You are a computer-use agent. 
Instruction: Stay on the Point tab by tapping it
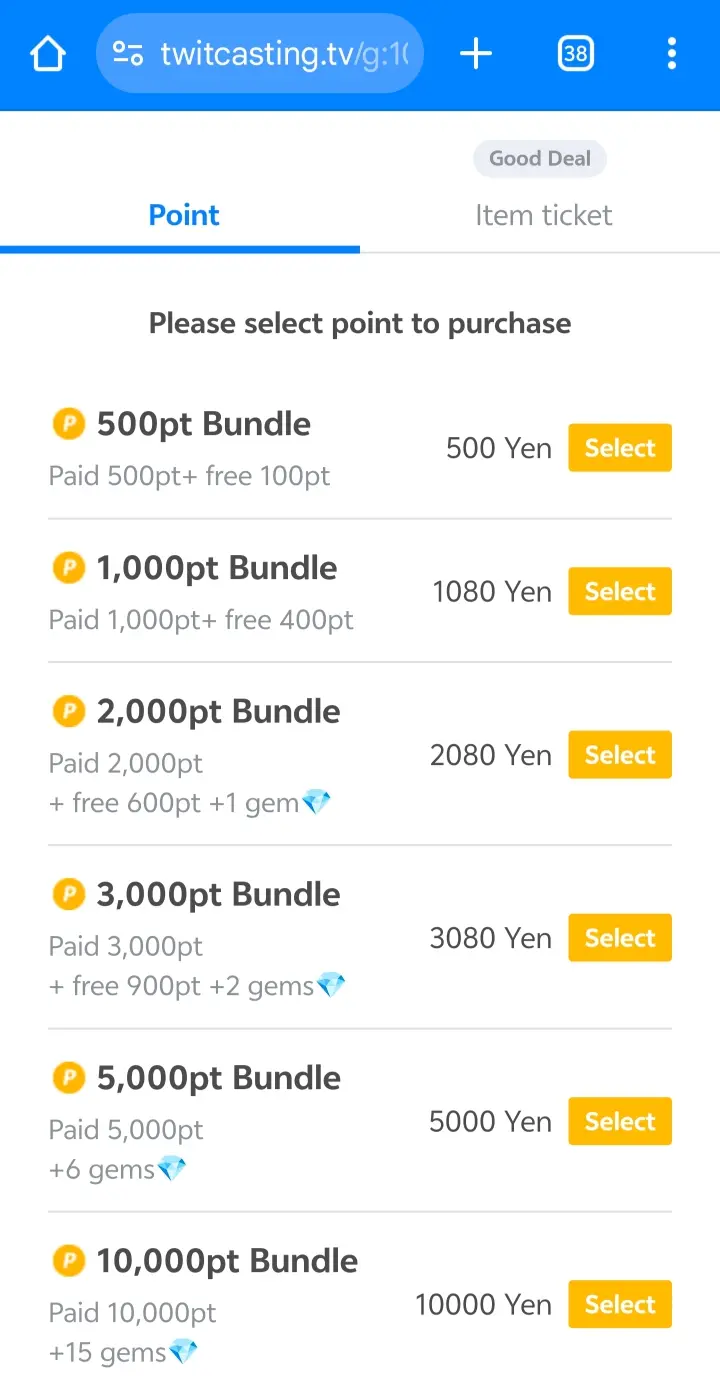(x=184, y=215)
